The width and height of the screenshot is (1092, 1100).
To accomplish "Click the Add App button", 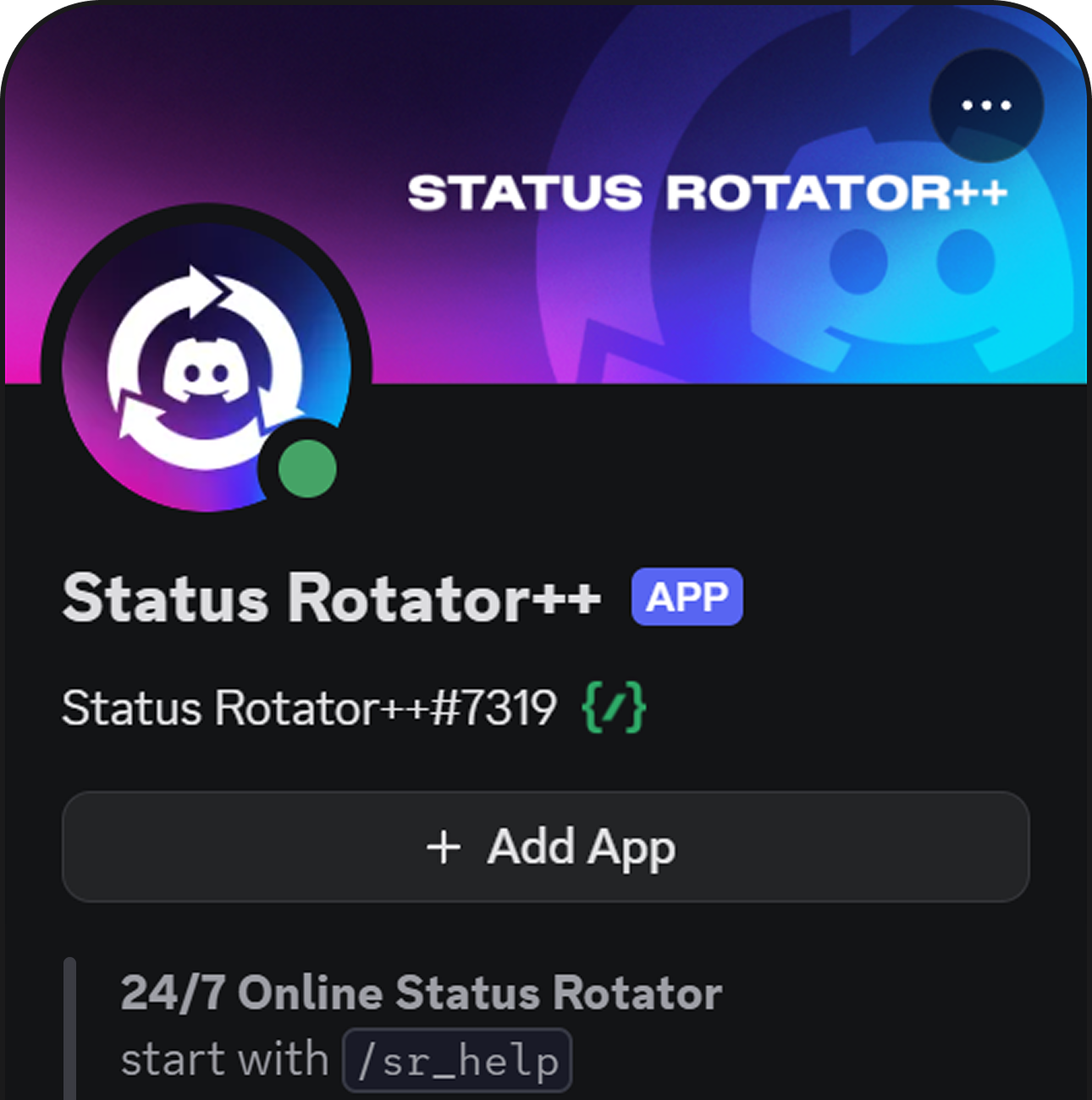I will point(546,846).
